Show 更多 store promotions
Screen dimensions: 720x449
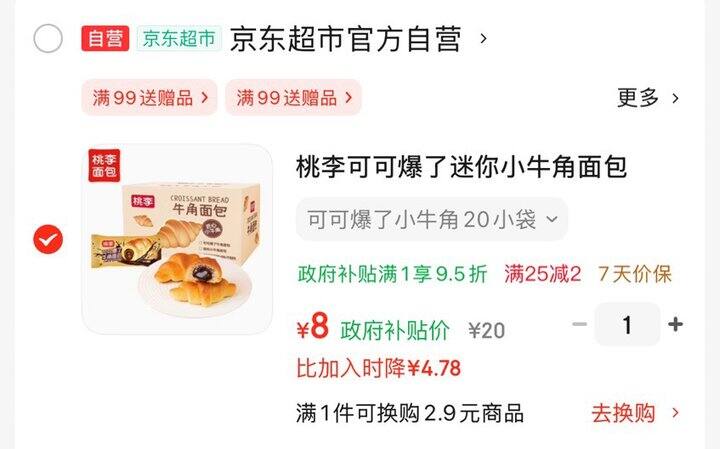(648, 97)
